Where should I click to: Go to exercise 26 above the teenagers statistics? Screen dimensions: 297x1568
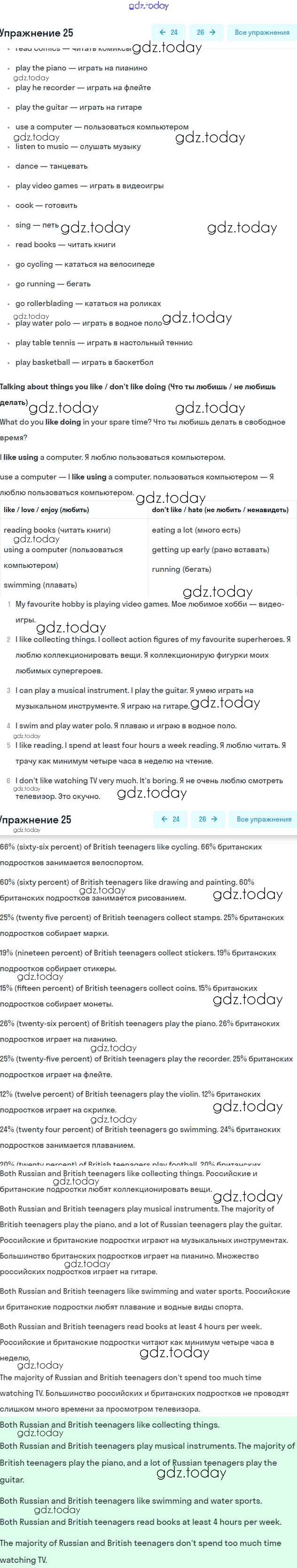point(208,819)
